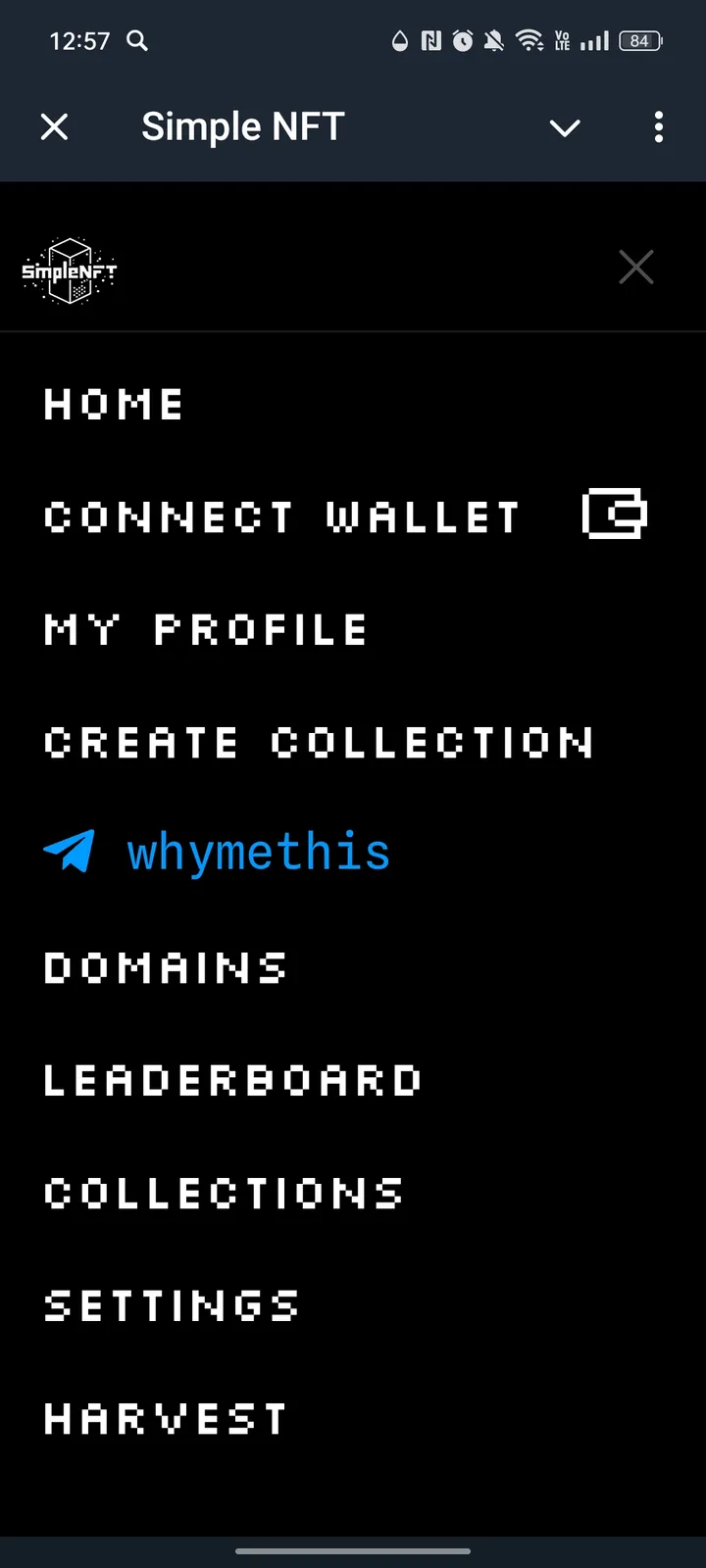Close the navigation drawer with the X
This screenshot has width=706, height=1568.
click(x=635, y=267)
